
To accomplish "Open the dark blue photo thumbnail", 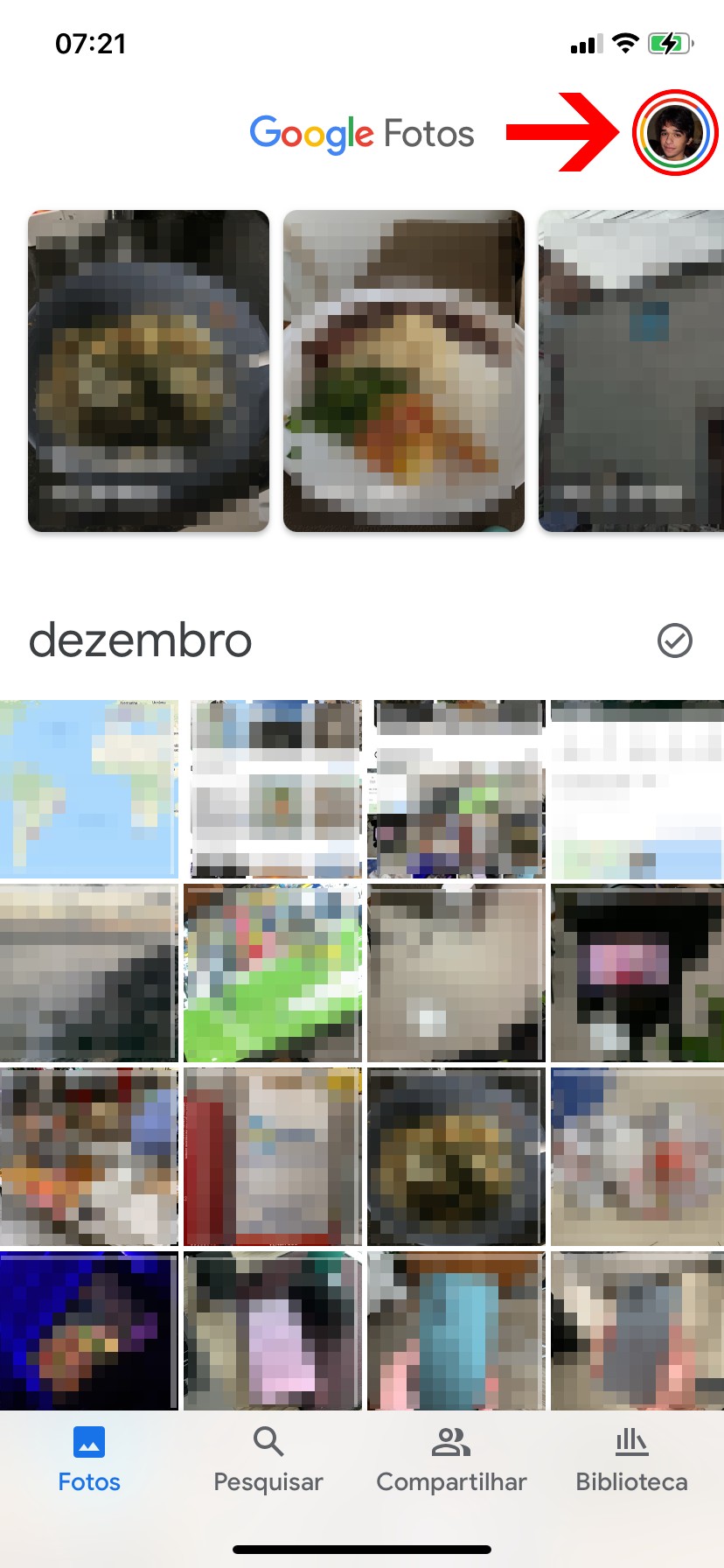I will (x=88, y=1330).
